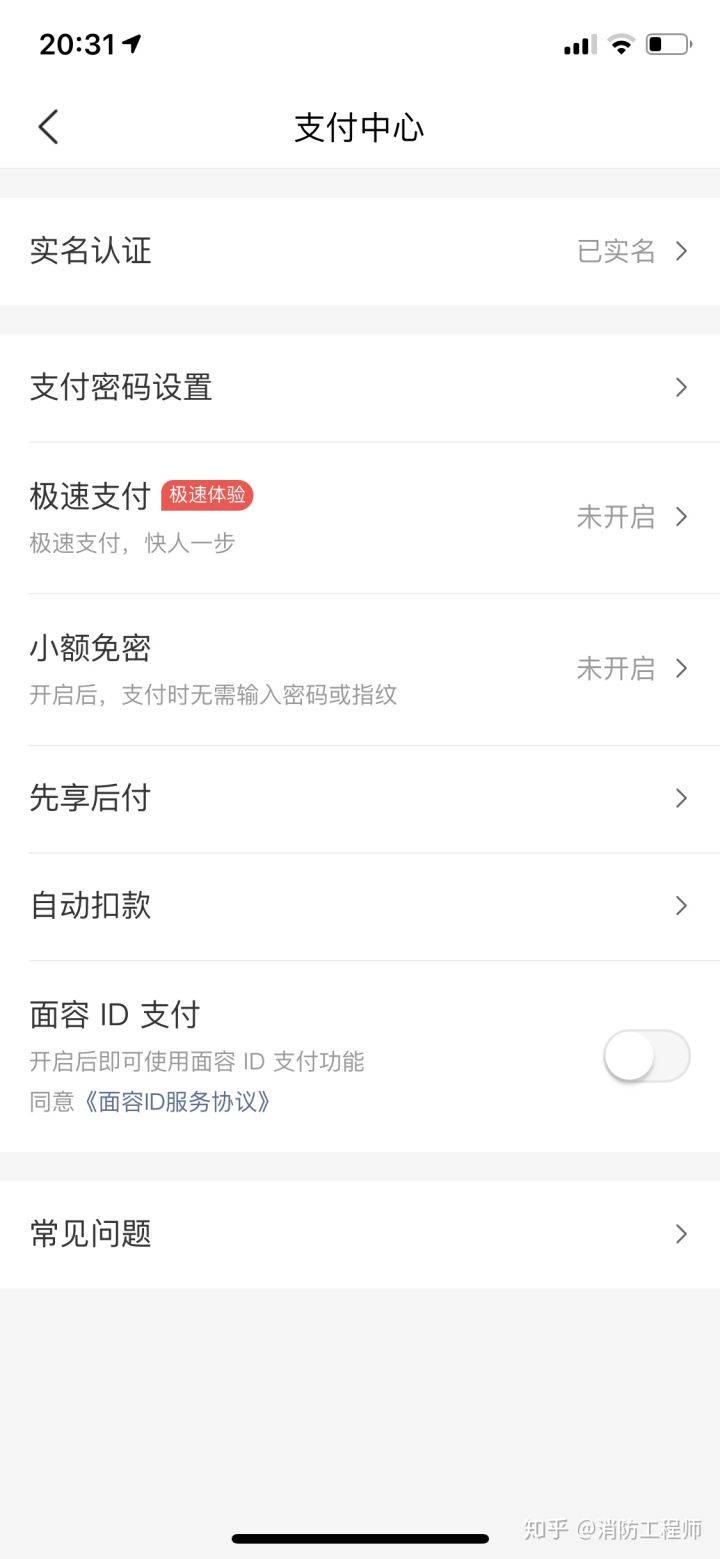Viewport: 720px width, 1559px height.
Task: Tap the Wi-Fi icon in the status bar
Action: [620, 44]
